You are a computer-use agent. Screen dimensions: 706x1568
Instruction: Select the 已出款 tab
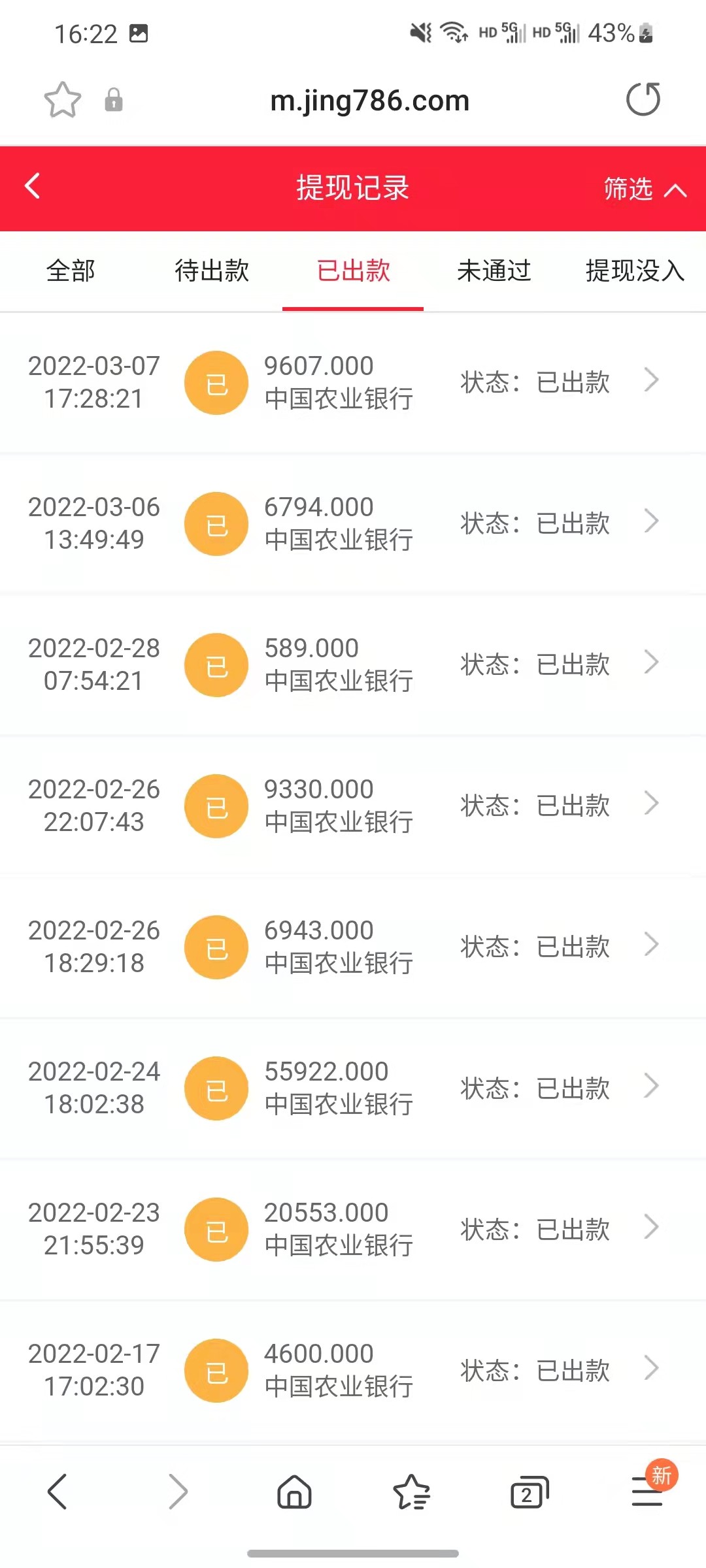point(353,271)
